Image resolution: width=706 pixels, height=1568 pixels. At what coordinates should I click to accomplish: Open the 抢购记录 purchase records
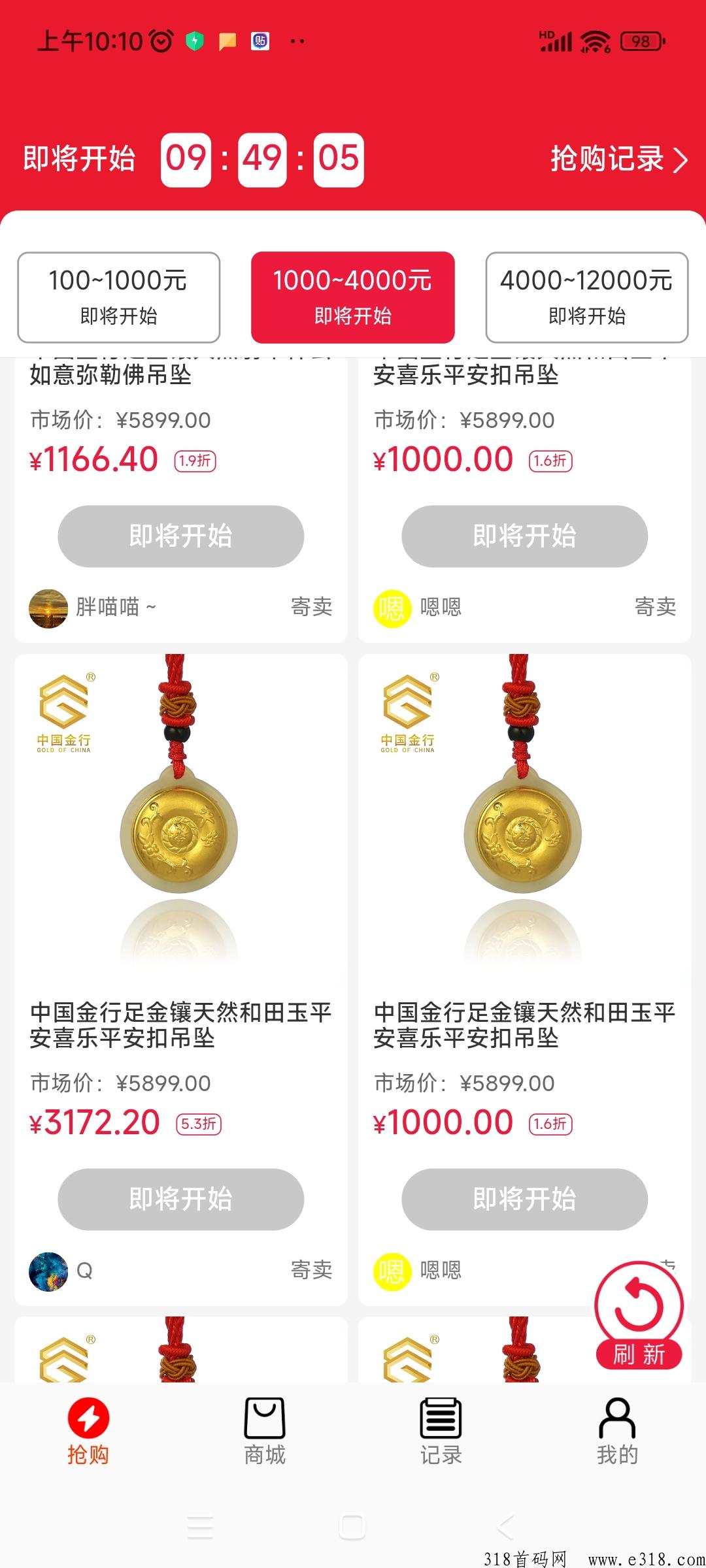(618, 159)
